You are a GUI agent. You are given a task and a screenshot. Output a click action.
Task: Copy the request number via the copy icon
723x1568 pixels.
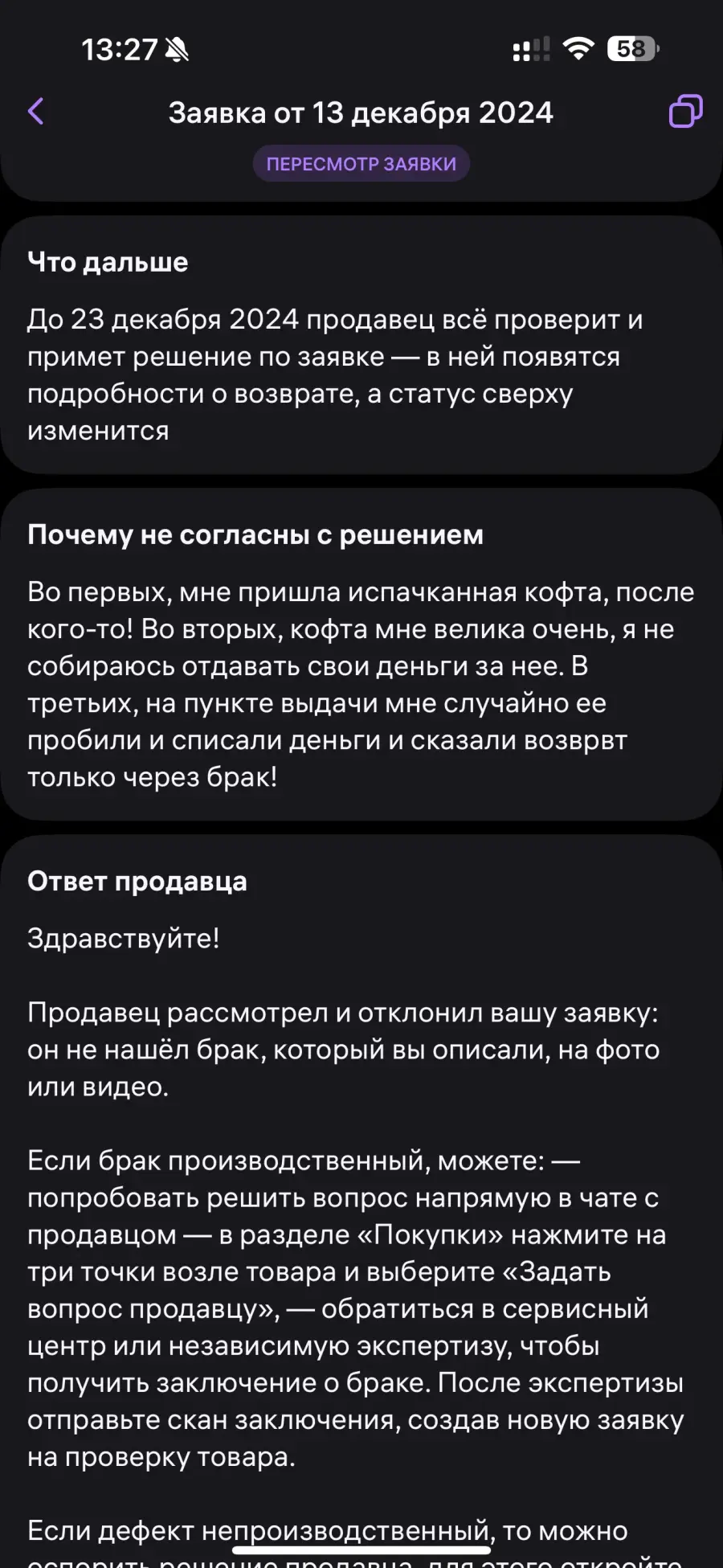[x=685, y=111]
